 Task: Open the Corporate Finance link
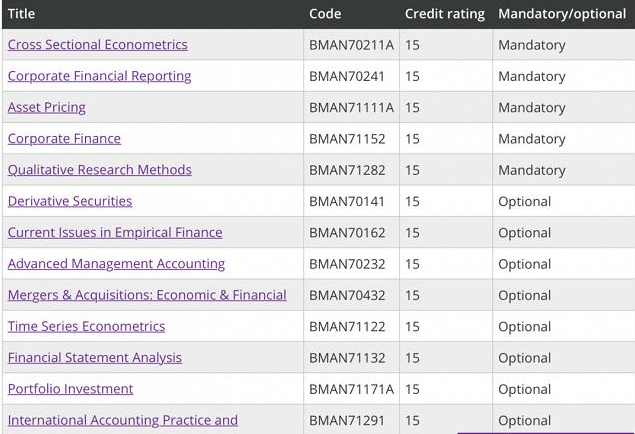(64, 139)
